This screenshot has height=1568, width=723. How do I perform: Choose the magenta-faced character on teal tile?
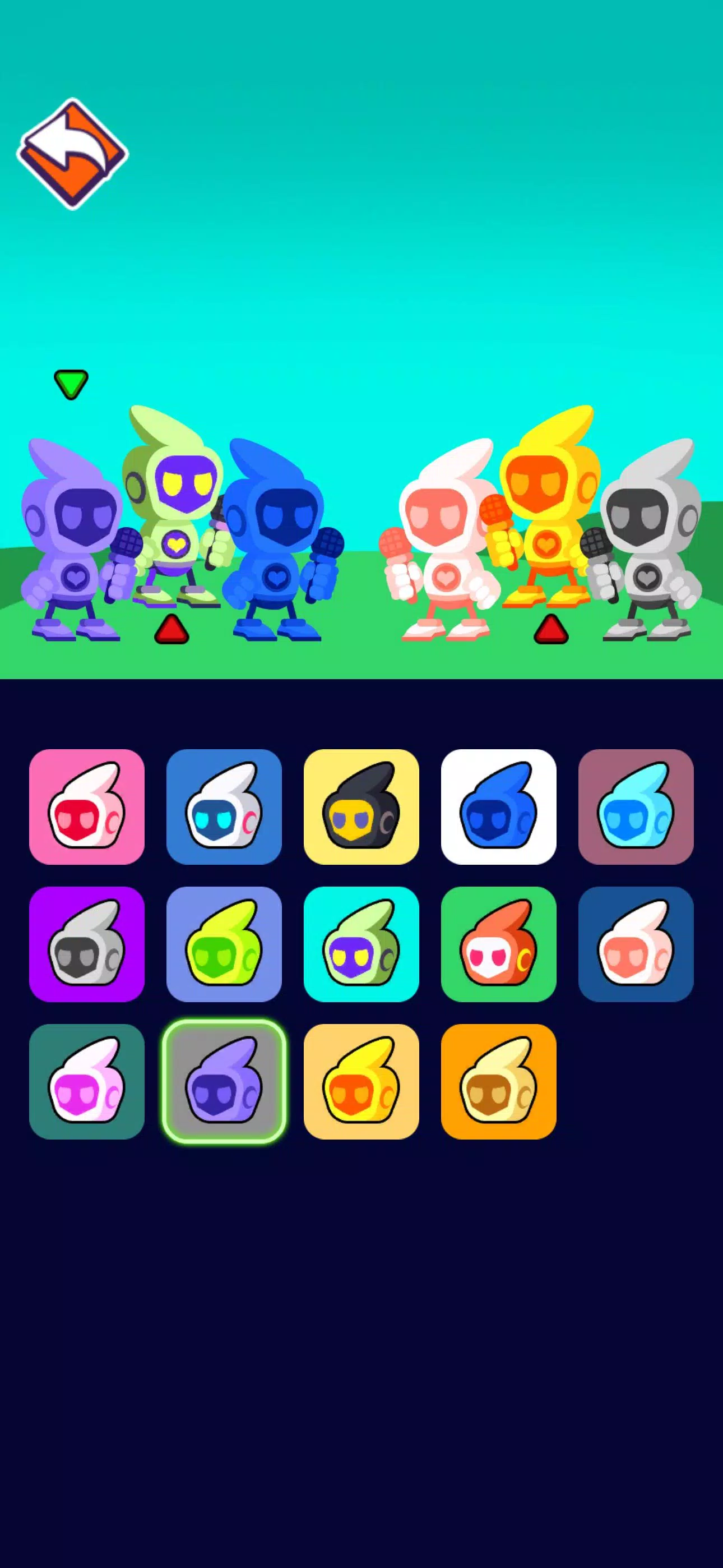click(x=87, y=1082)
